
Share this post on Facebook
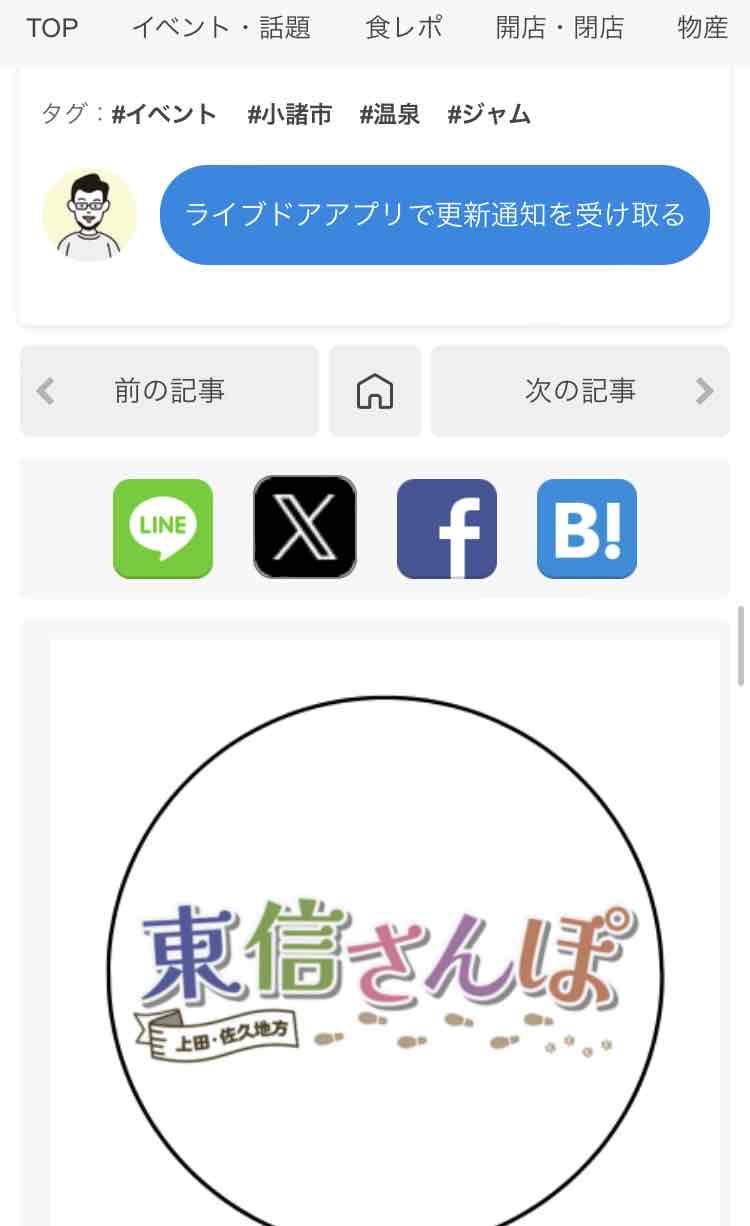(x=446, y=528)
